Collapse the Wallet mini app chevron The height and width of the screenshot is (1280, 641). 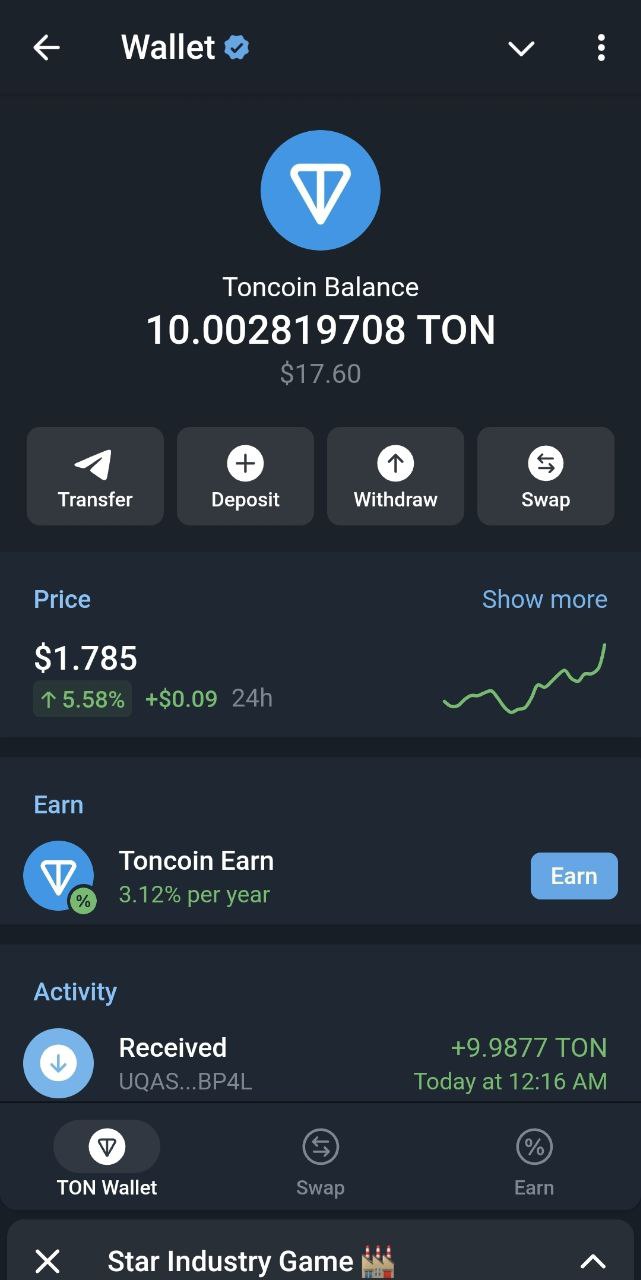pos(521,48)
